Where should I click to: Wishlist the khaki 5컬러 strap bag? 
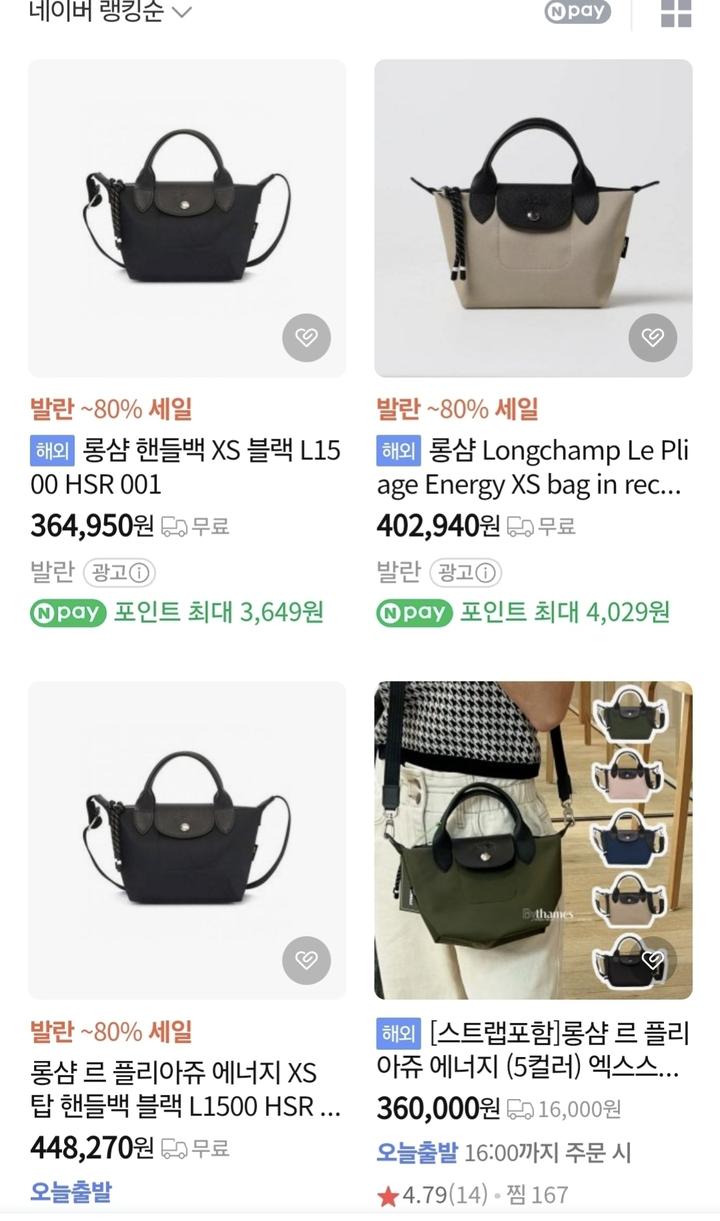coord(653,960)
